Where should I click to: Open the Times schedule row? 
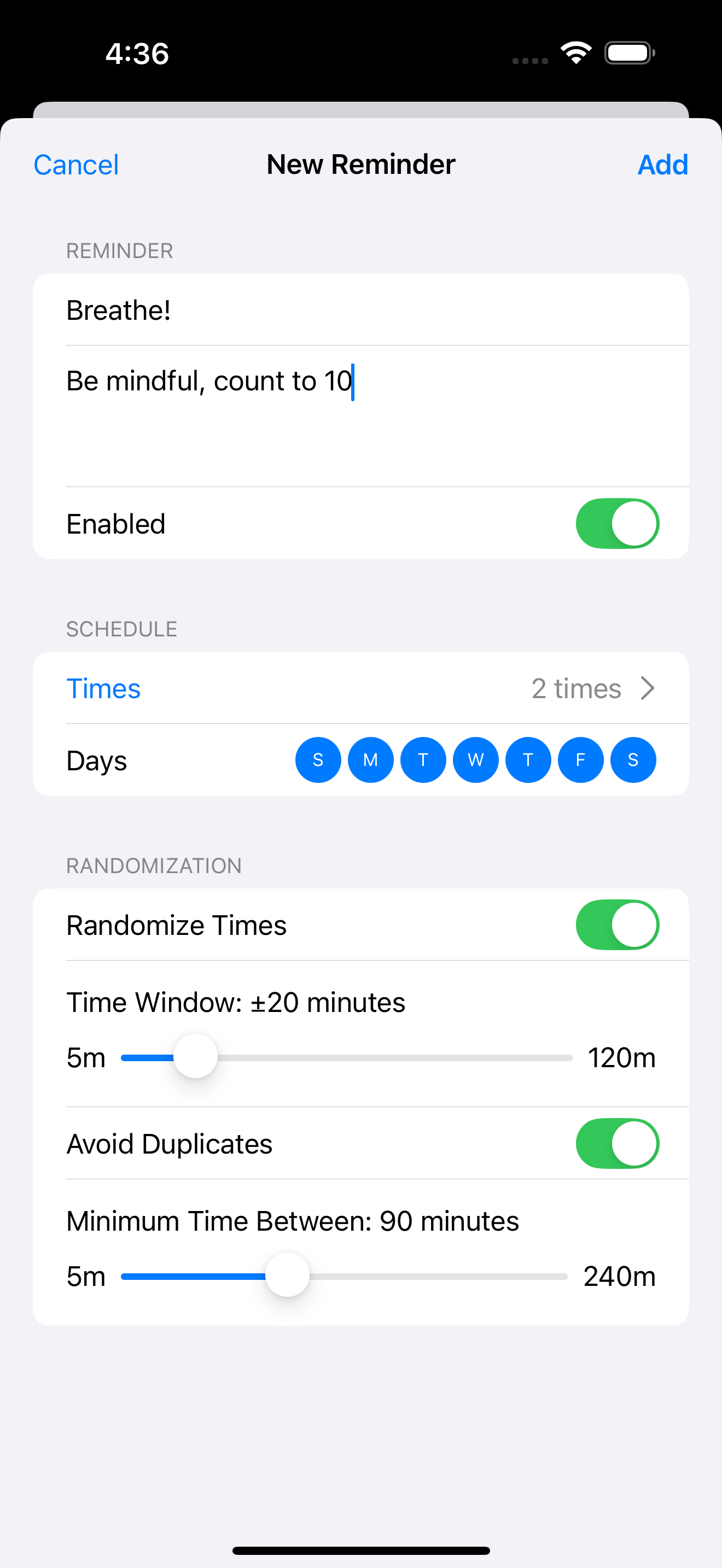coord(360,688)
